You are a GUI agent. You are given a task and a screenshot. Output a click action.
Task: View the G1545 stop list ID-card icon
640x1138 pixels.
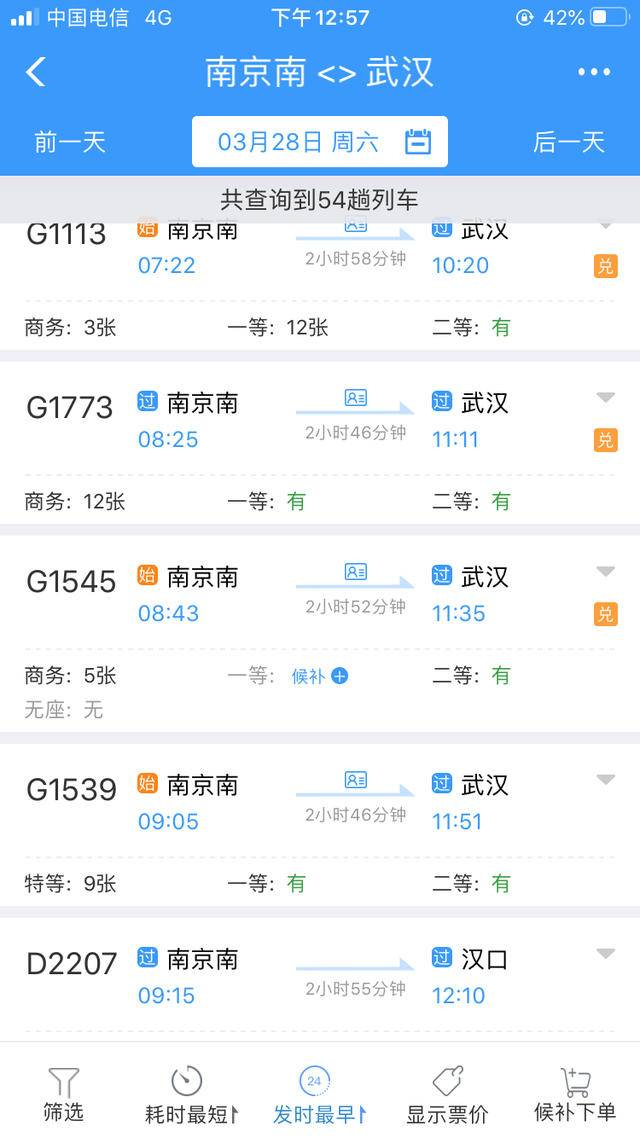click(356, 571)
